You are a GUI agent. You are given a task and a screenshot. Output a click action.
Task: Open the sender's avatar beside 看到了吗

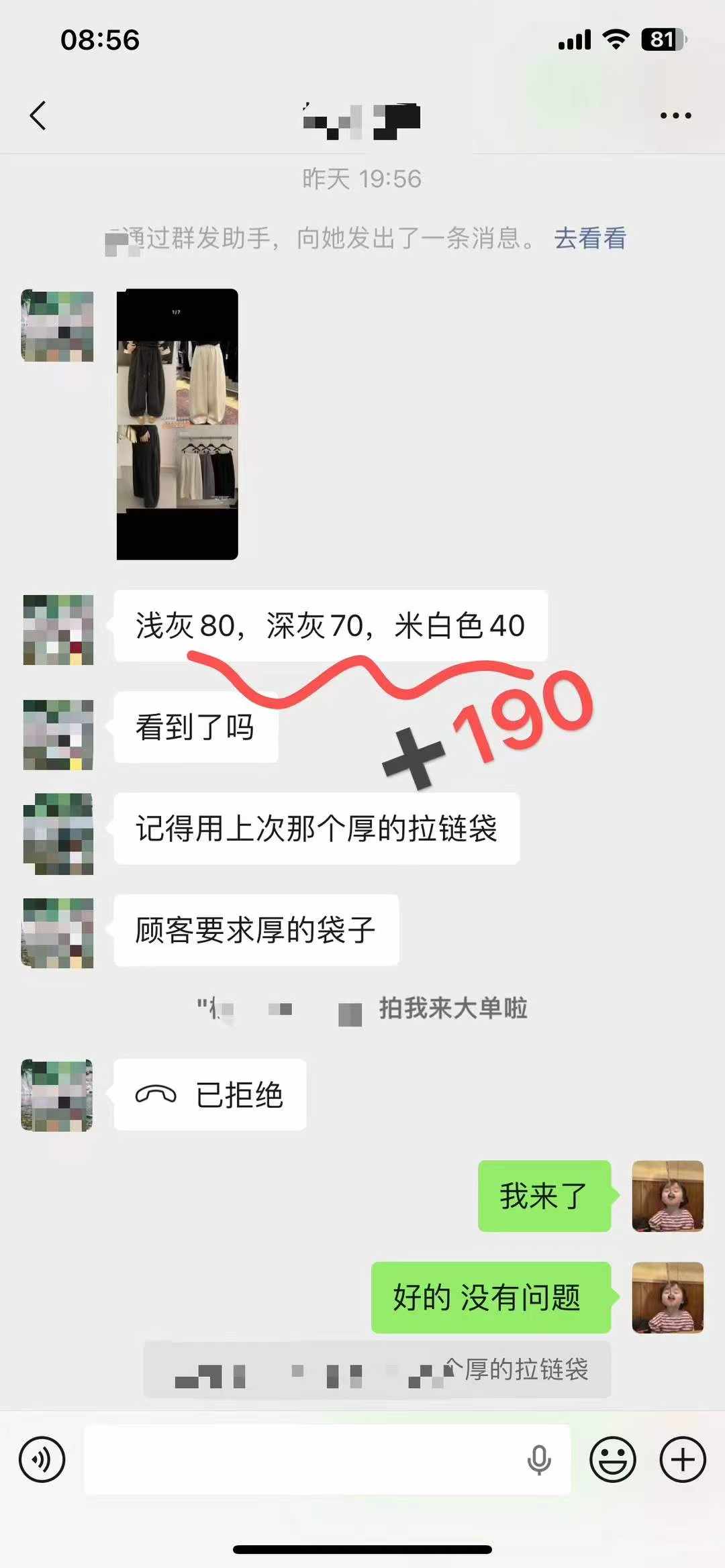[58, 735]
